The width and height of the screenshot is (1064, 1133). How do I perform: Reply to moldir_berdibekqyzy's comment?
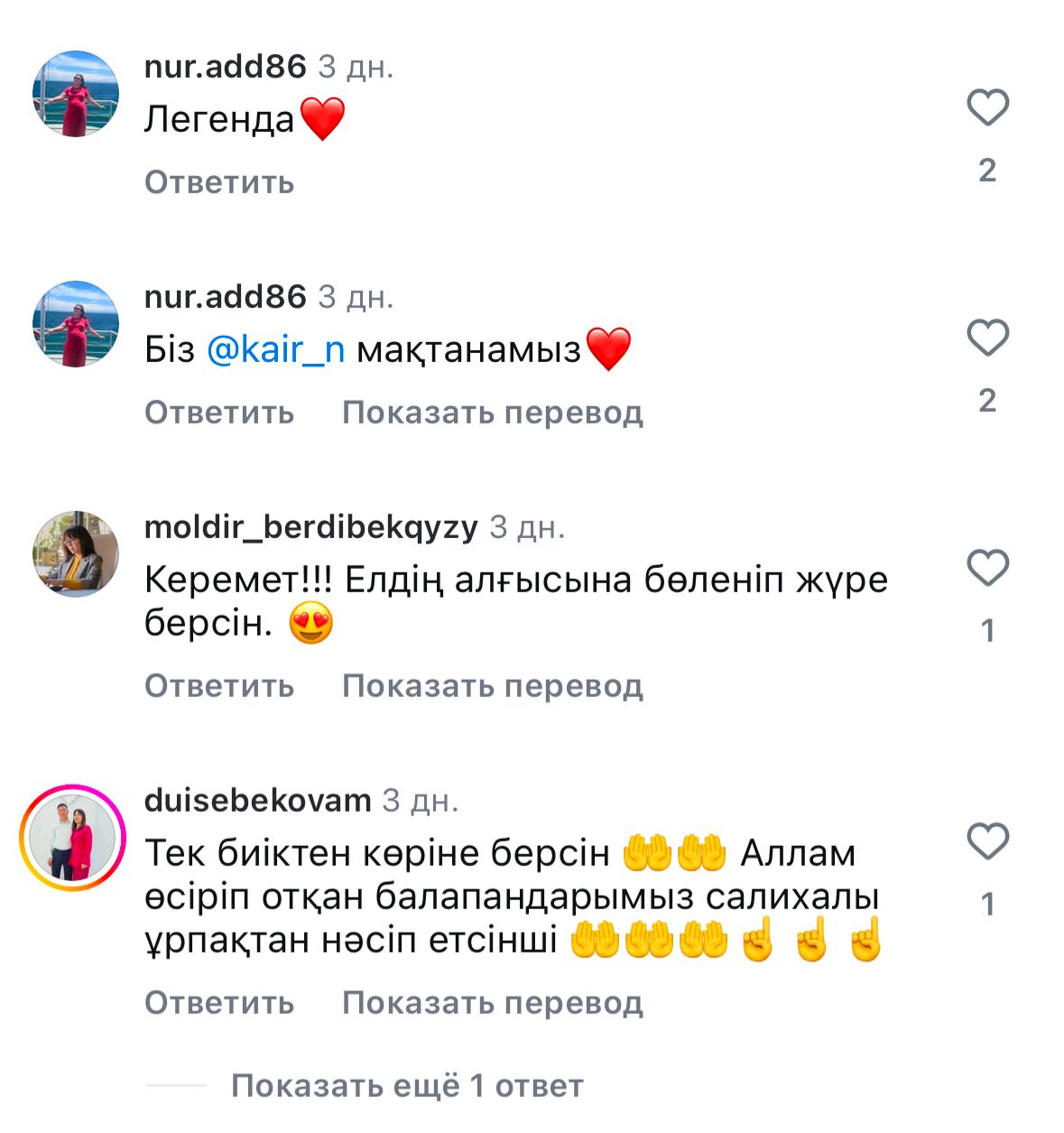coord(219,686)
